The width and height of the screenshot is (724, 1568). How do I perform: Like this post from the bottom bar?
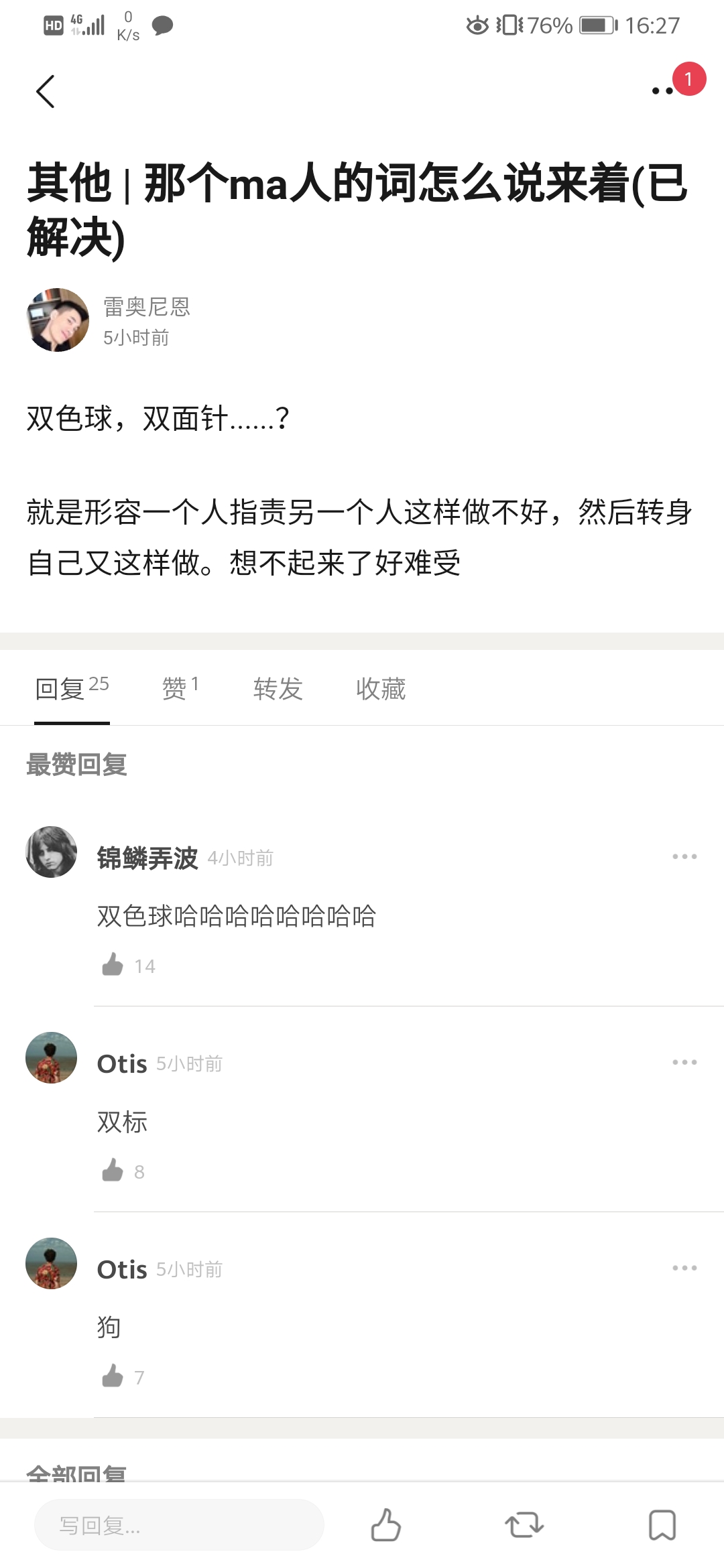385,1525
